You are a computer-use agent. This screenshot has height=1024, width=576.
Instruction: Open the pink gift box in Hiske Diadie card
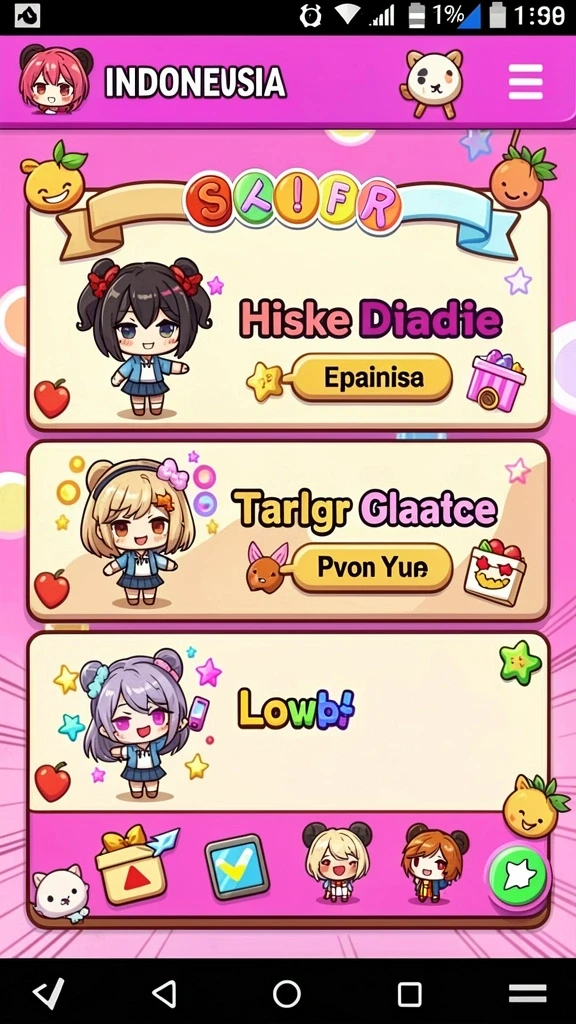pyautogui.click(x=496, y=380)
